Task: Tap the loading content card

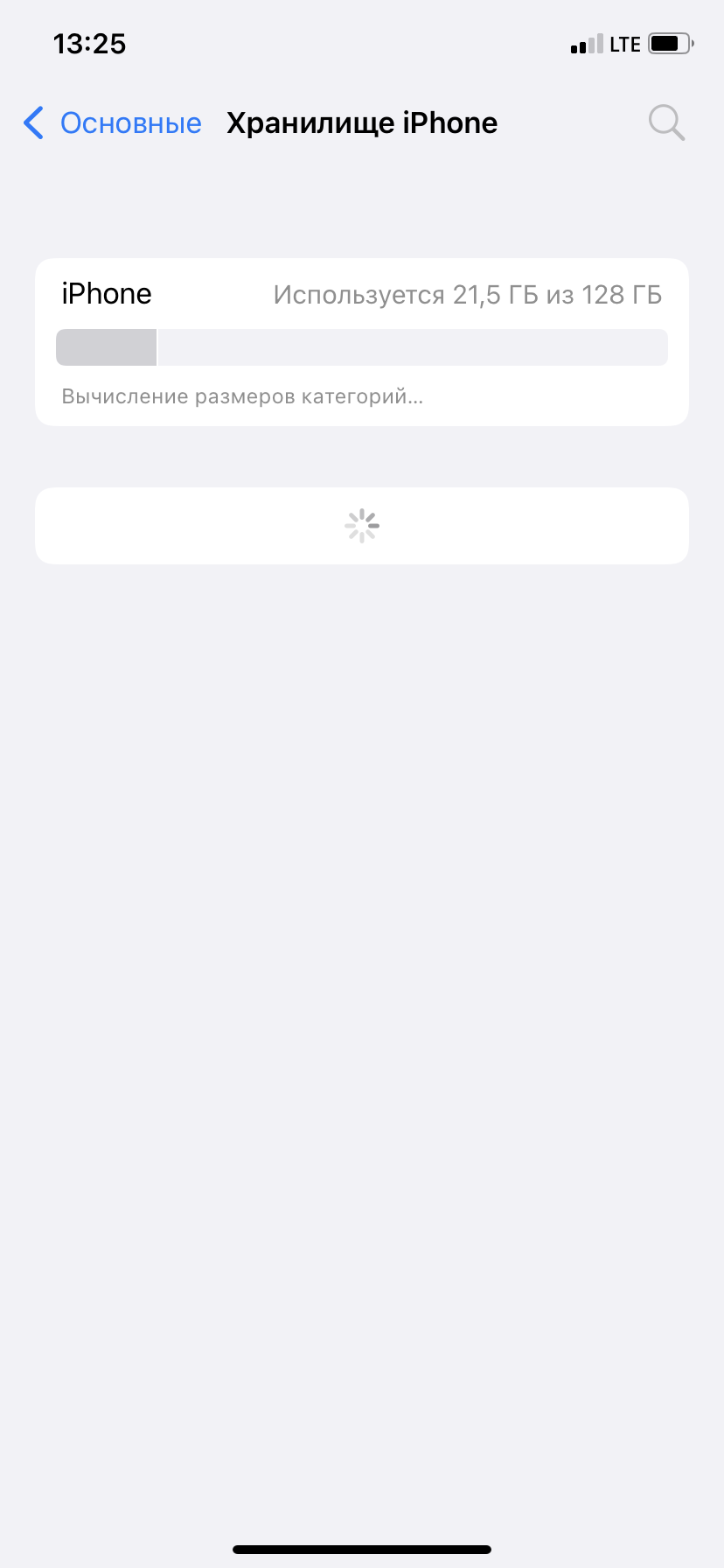Action: [x=361, y=525]
